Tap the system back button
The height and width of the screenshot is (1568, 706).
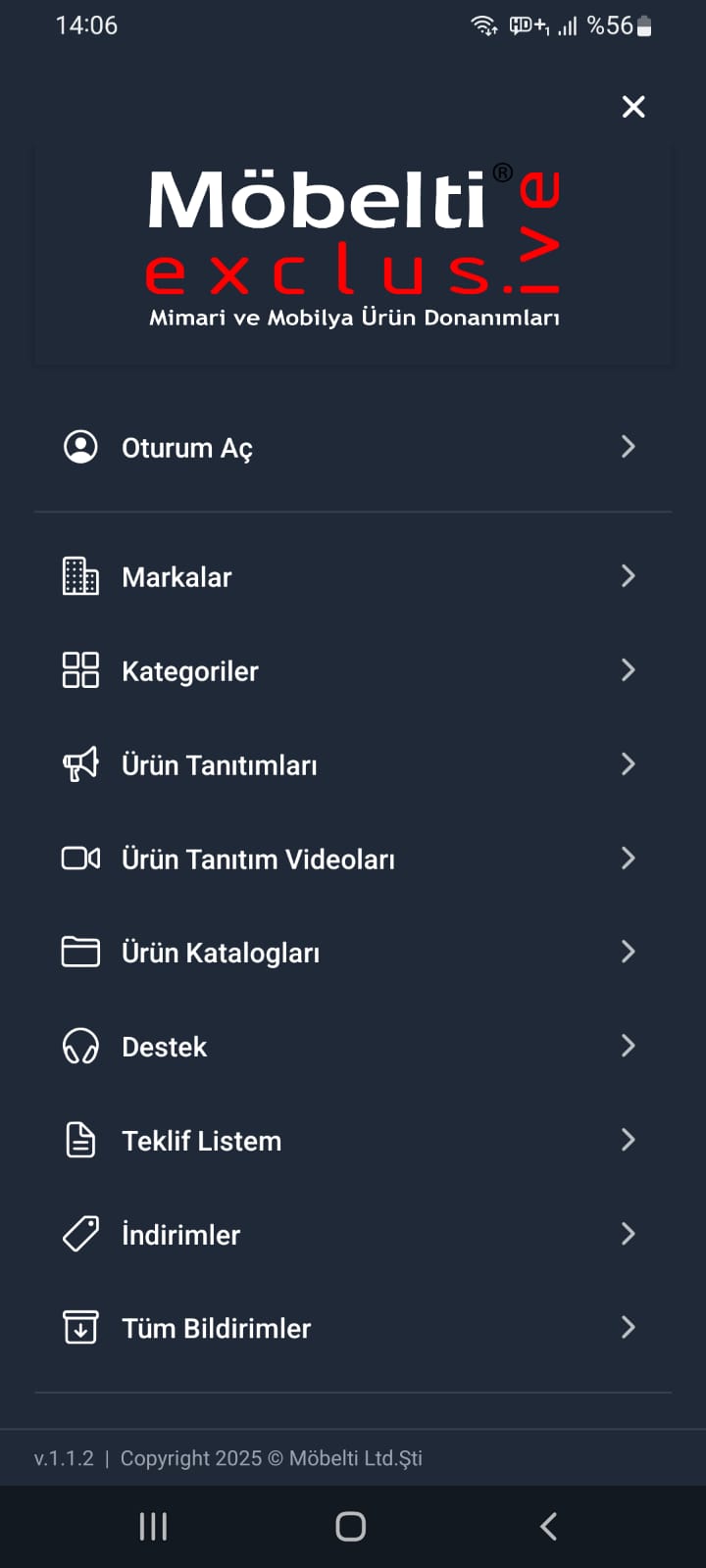[x=549, y=1526]
